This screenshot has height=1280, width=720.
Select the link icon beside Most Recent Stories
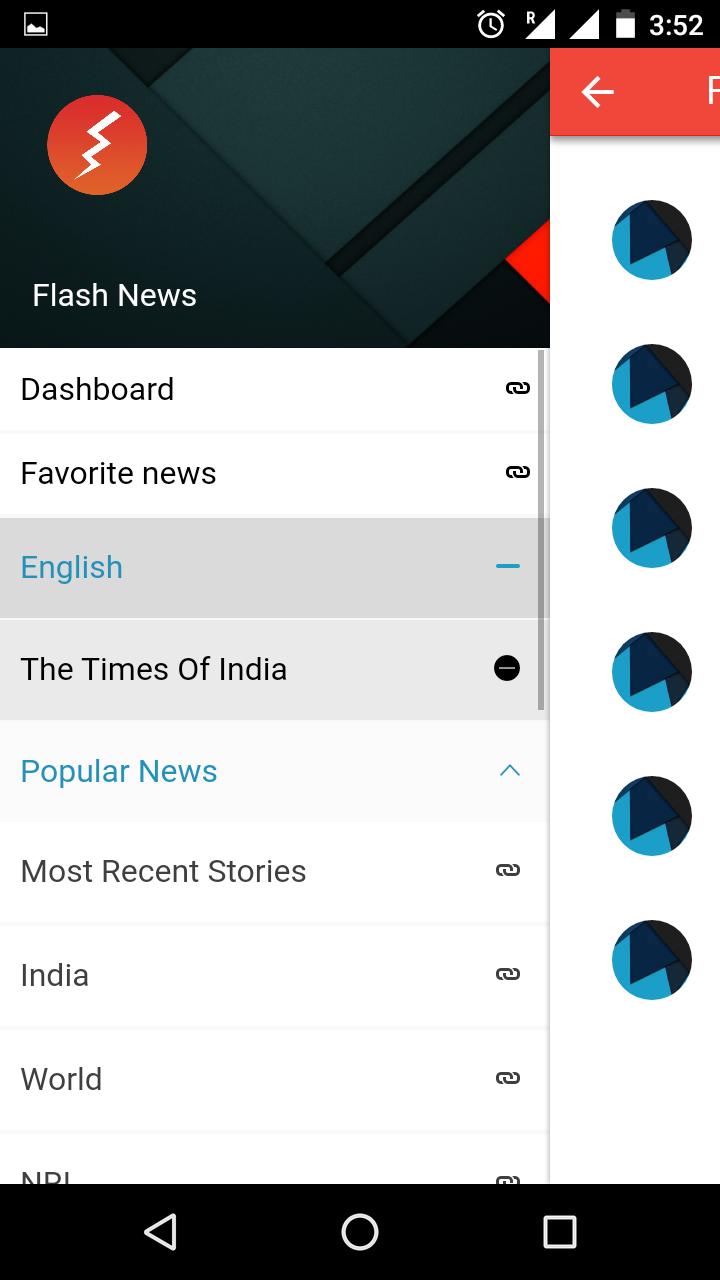[x=508, y=870]
